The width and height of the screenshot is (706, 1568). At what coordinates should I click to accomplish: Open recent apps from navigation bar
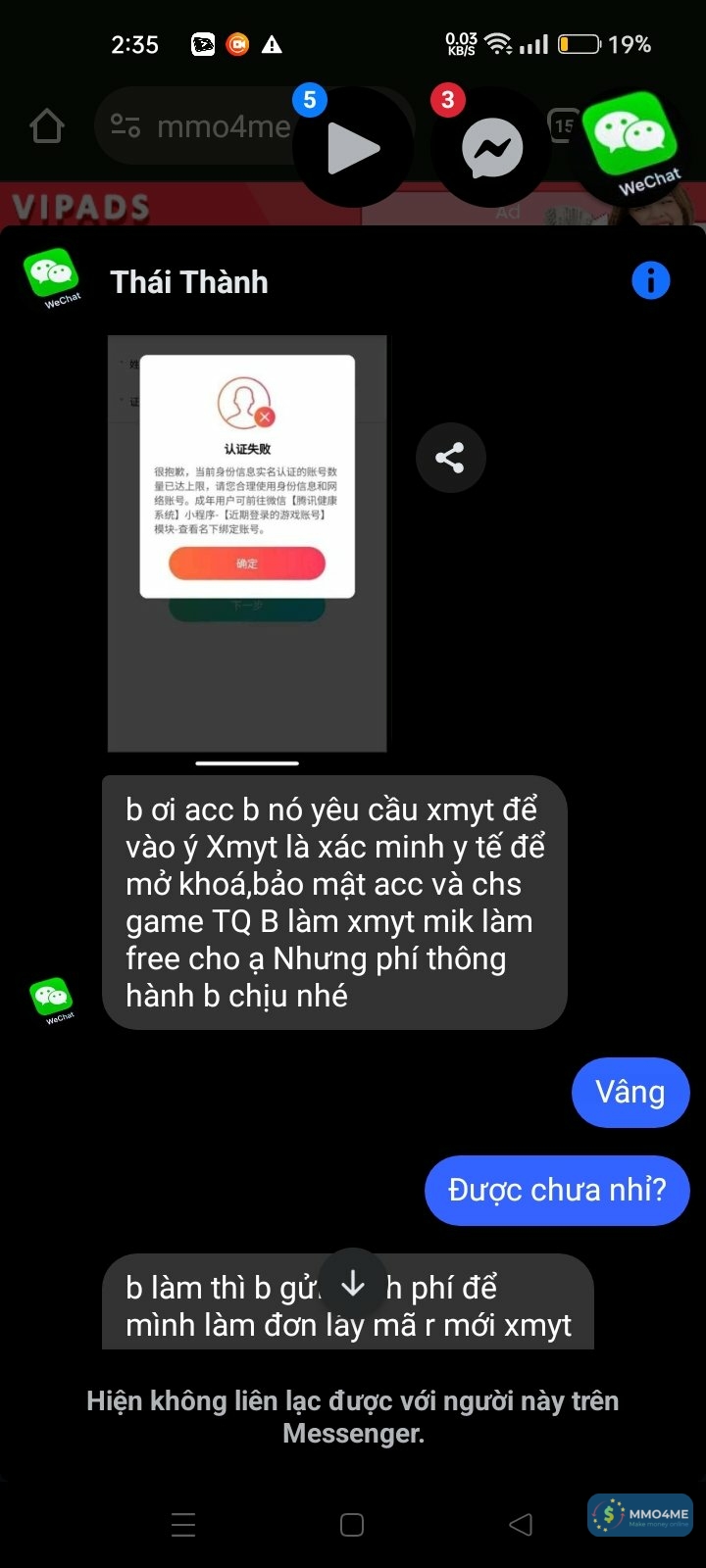point(183,1525)
